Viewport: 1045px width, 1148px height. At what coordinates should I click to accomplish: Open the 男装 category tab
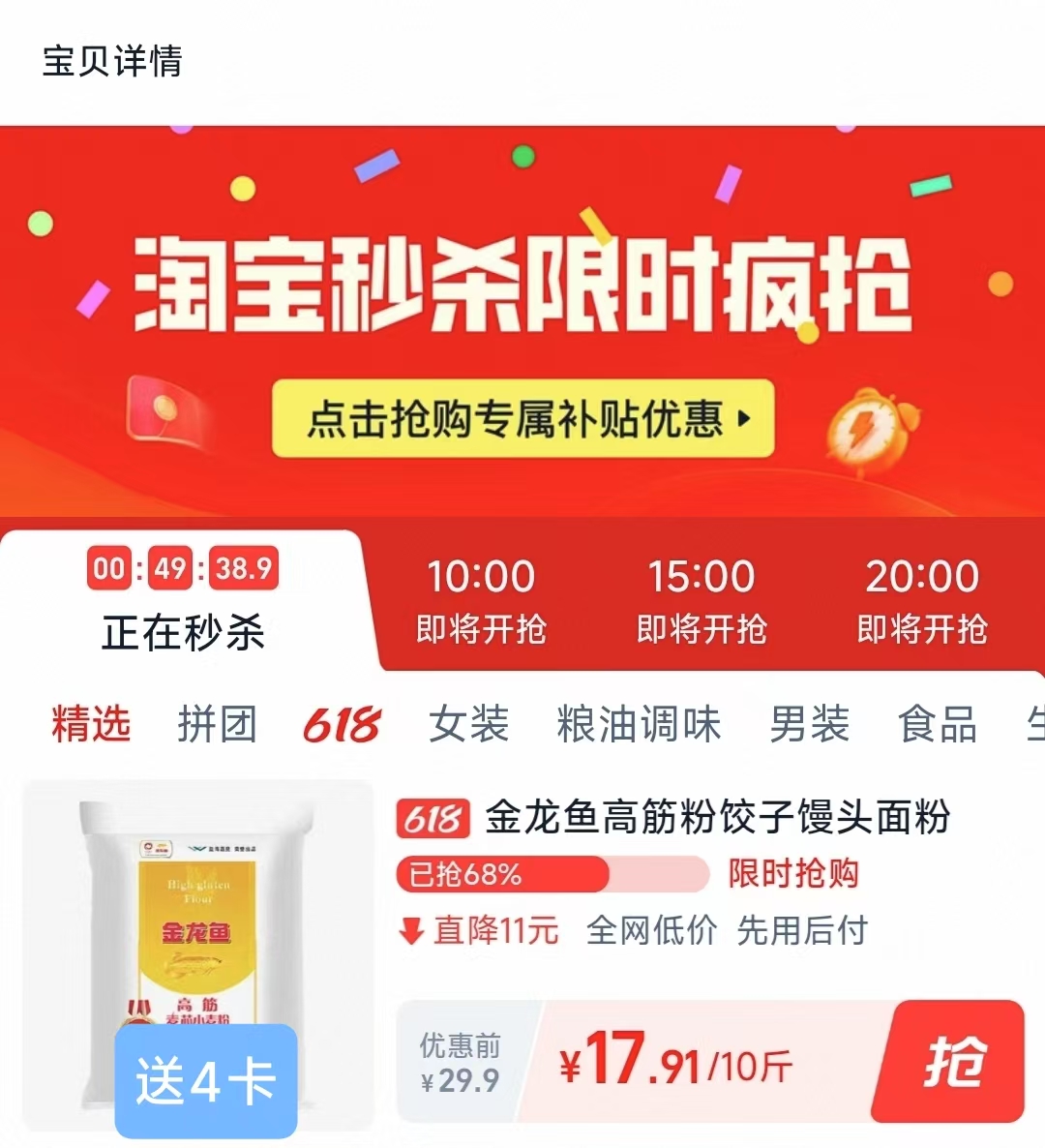click(x=810, y=725)
